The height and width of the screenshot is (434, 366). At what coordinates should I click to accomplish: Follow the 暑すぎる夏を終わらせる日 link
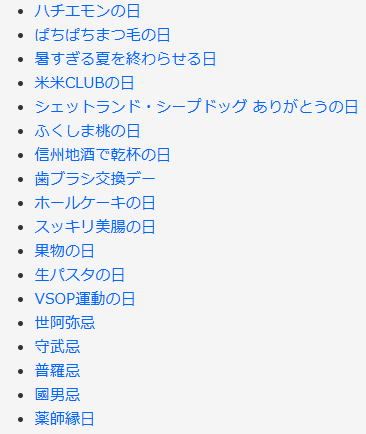(x=125, y=59)
